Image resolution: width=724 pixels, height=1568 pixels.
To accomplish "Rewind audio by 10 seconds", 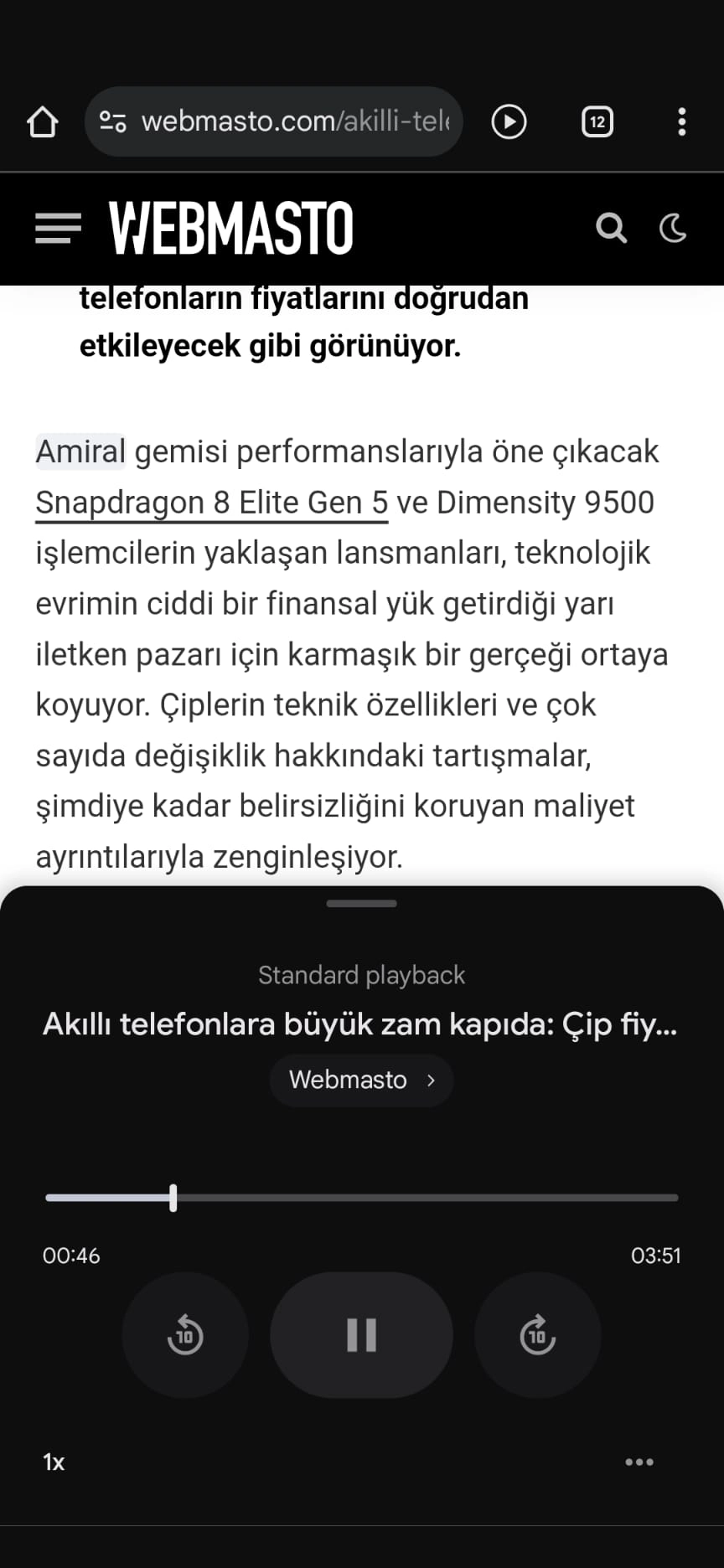I will (185, 1335).
